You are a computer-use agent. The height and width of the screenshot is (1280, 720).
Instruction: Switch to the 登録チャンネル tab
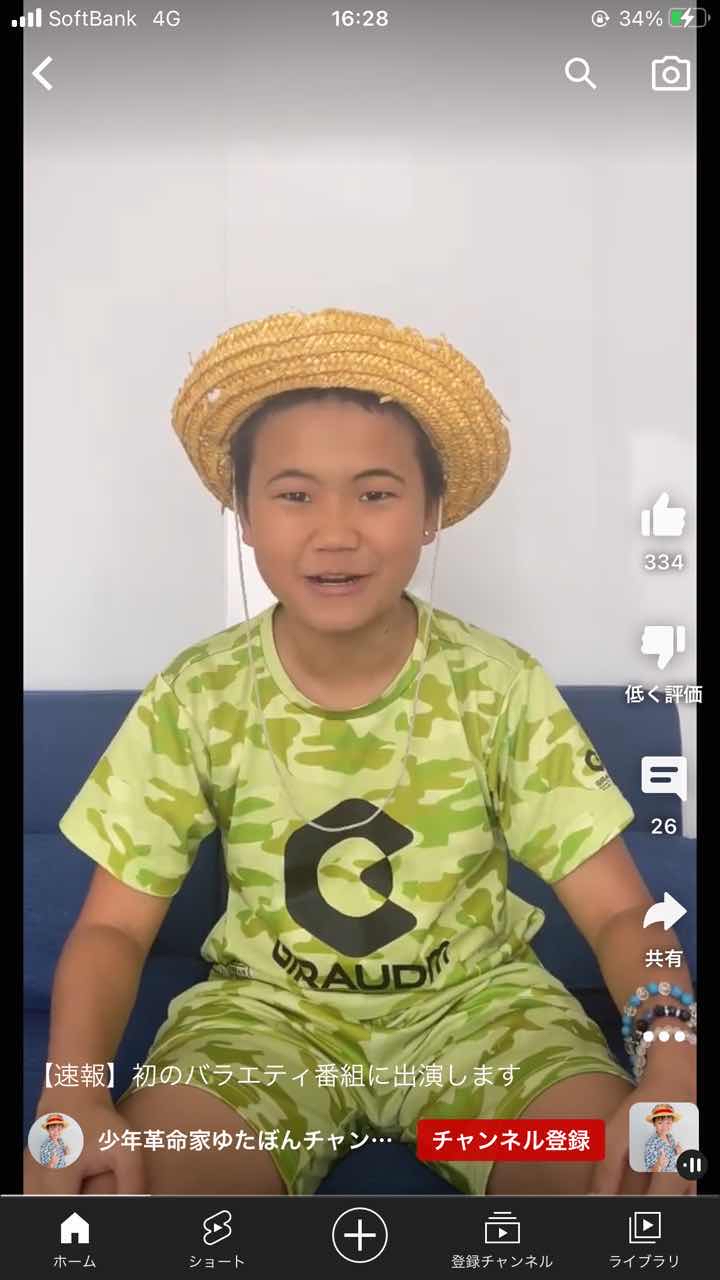(502, 1240)
